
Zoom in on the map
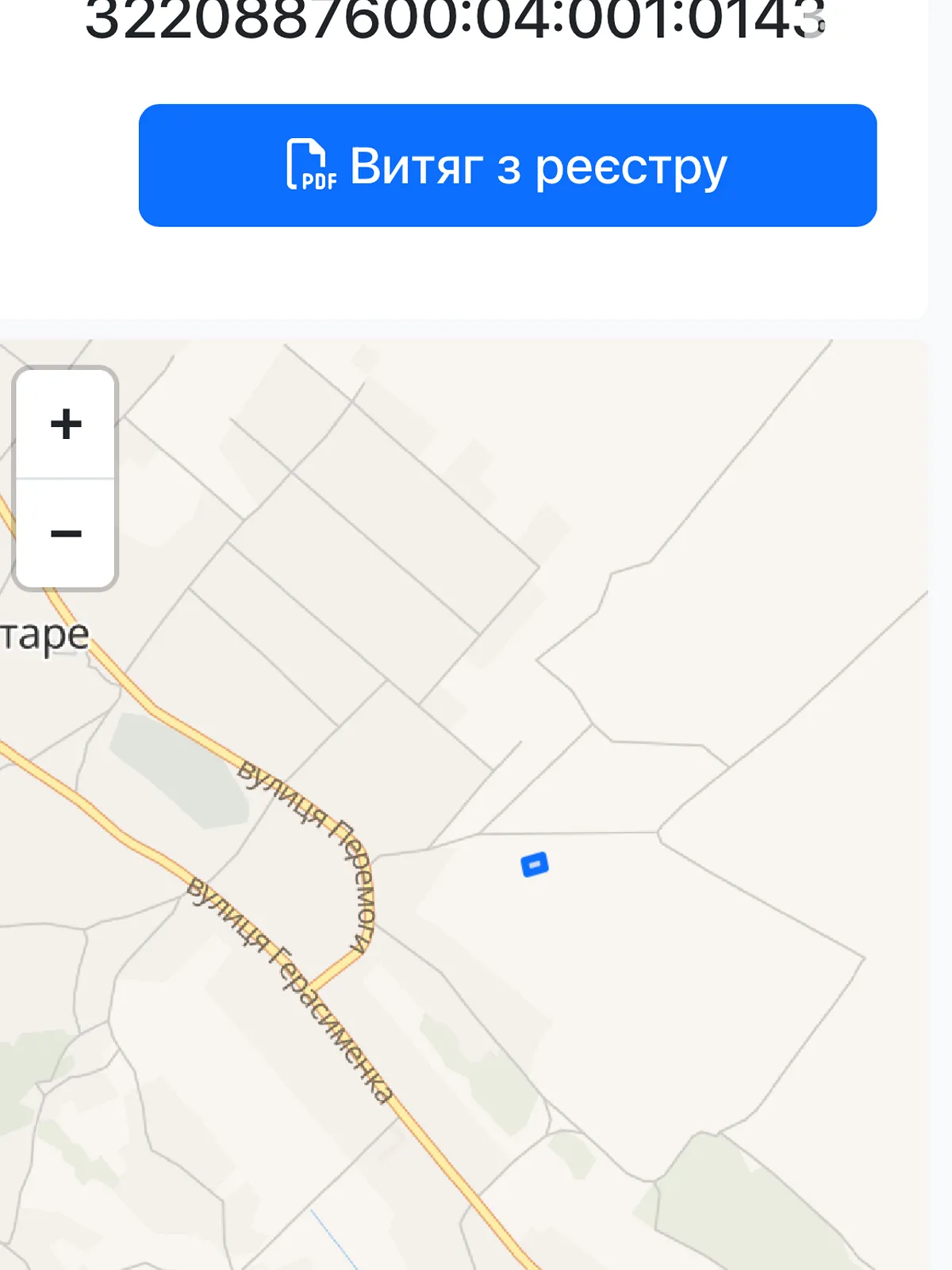tap(66, 424)
